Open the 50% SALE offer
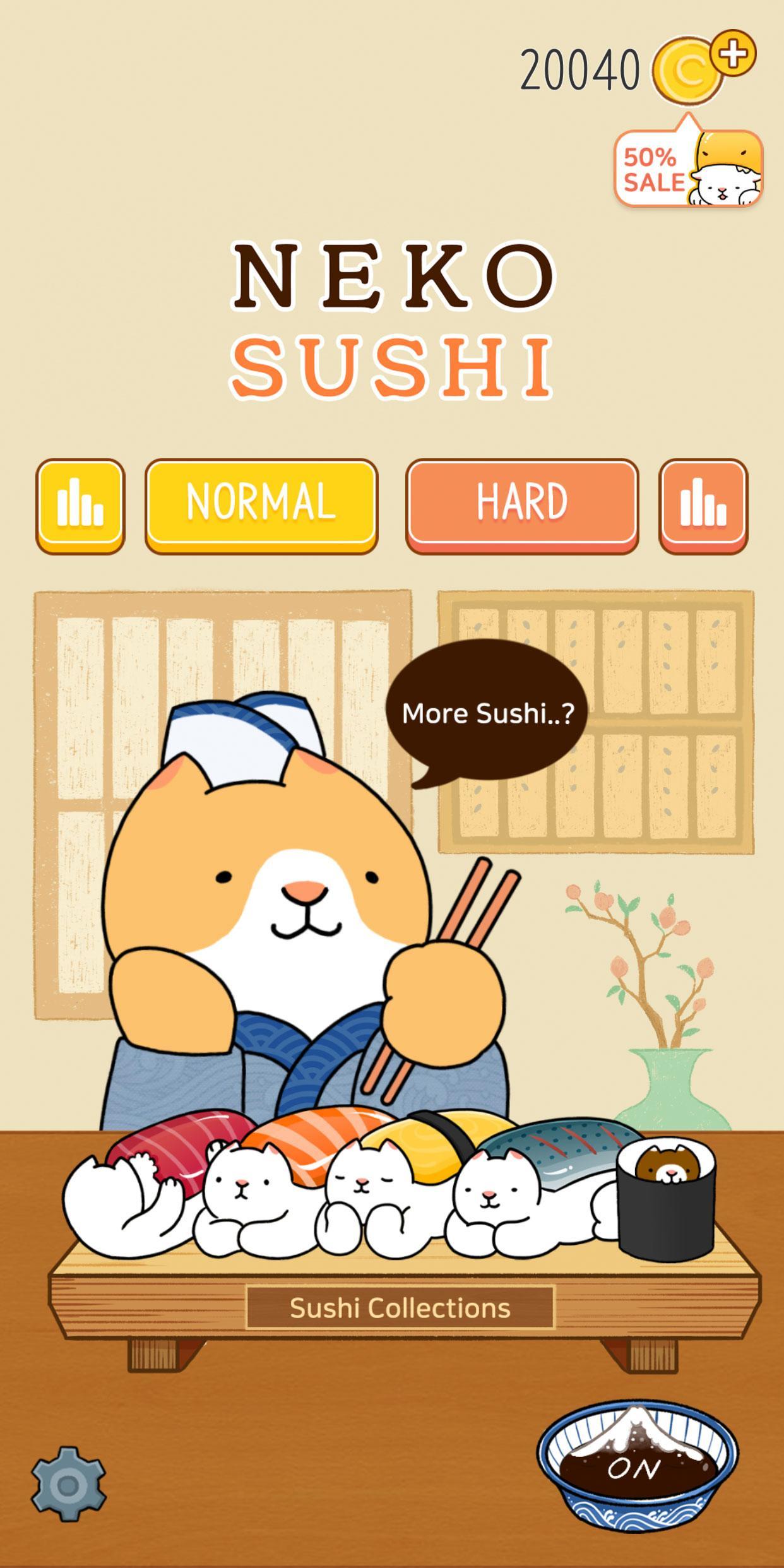Screen dimensions: 784x1568 (689, 168)
